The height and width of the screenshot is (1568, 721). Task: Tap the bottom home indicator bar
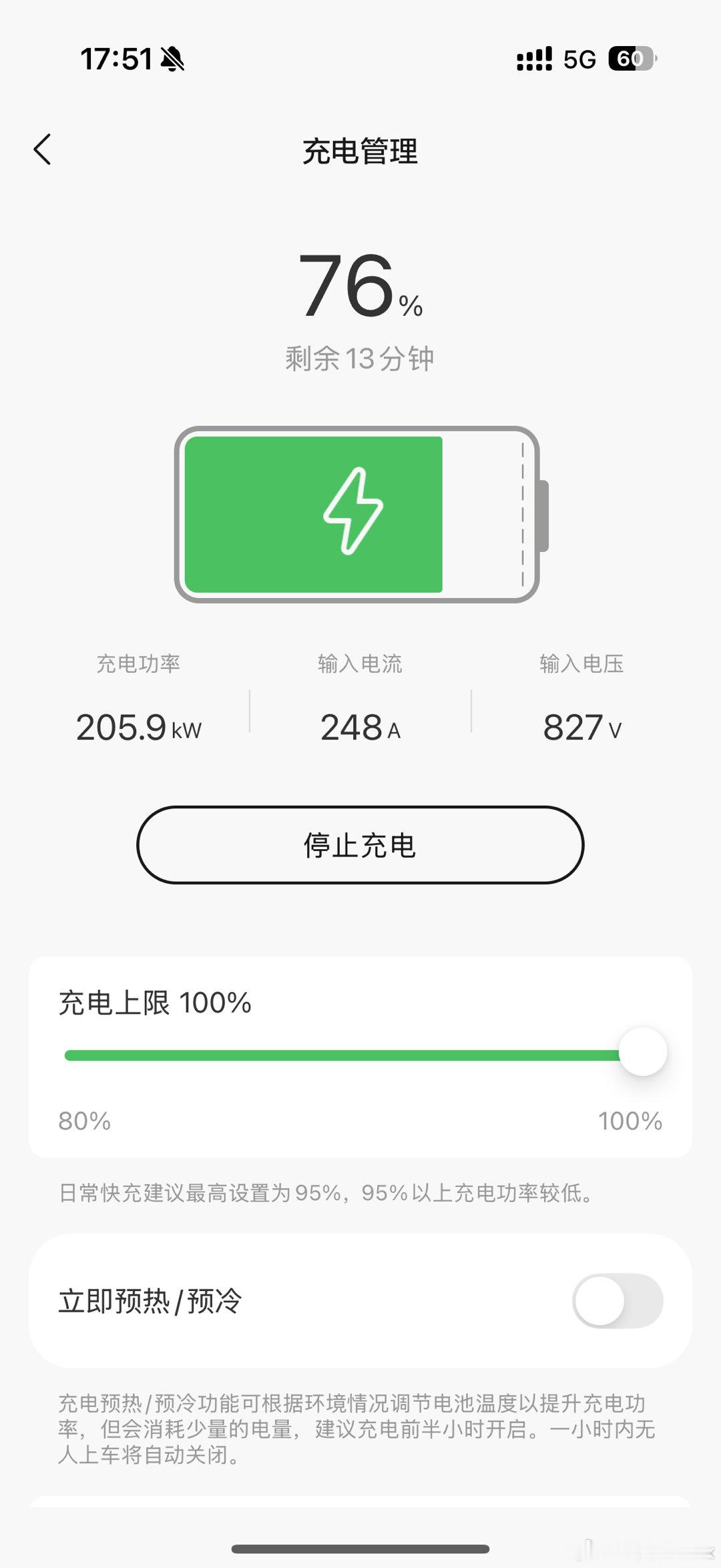(x=360, y=1549)
